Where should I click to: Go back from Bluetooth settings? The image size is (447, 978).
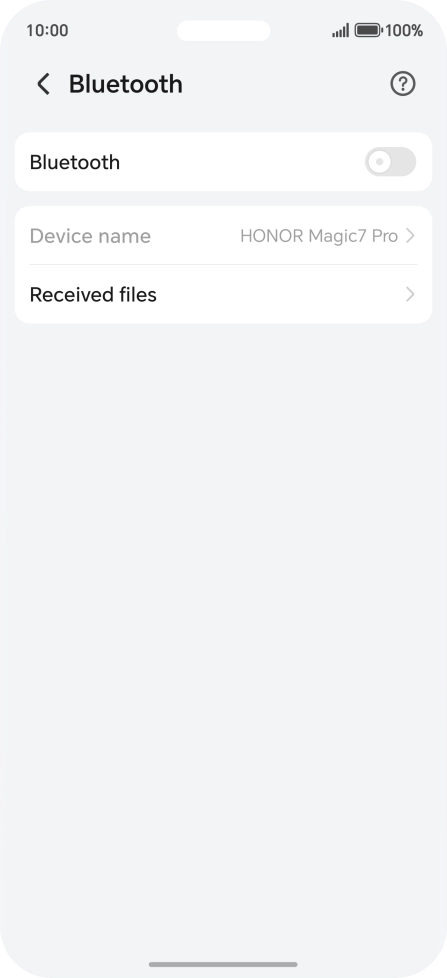[x=43, y=84]
